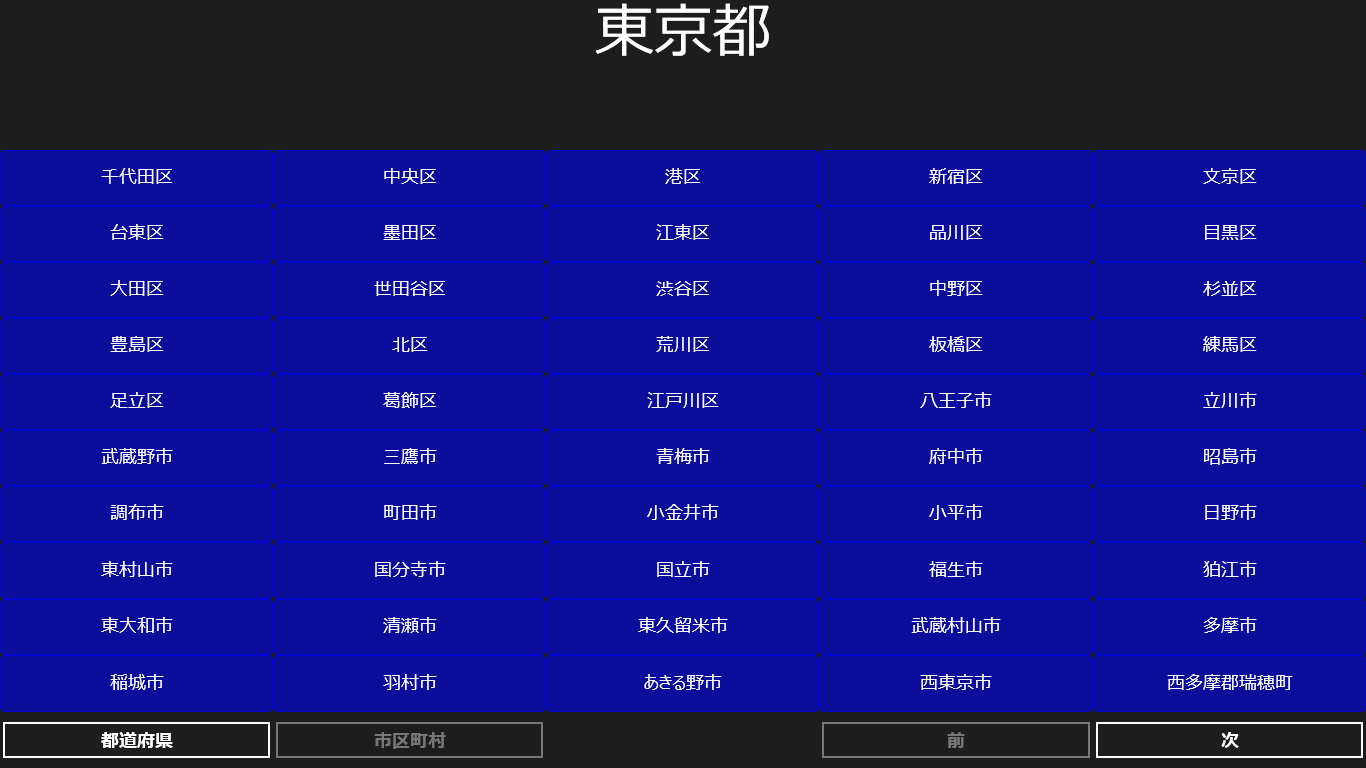Open 渋谷区

(x=683, y=289)
